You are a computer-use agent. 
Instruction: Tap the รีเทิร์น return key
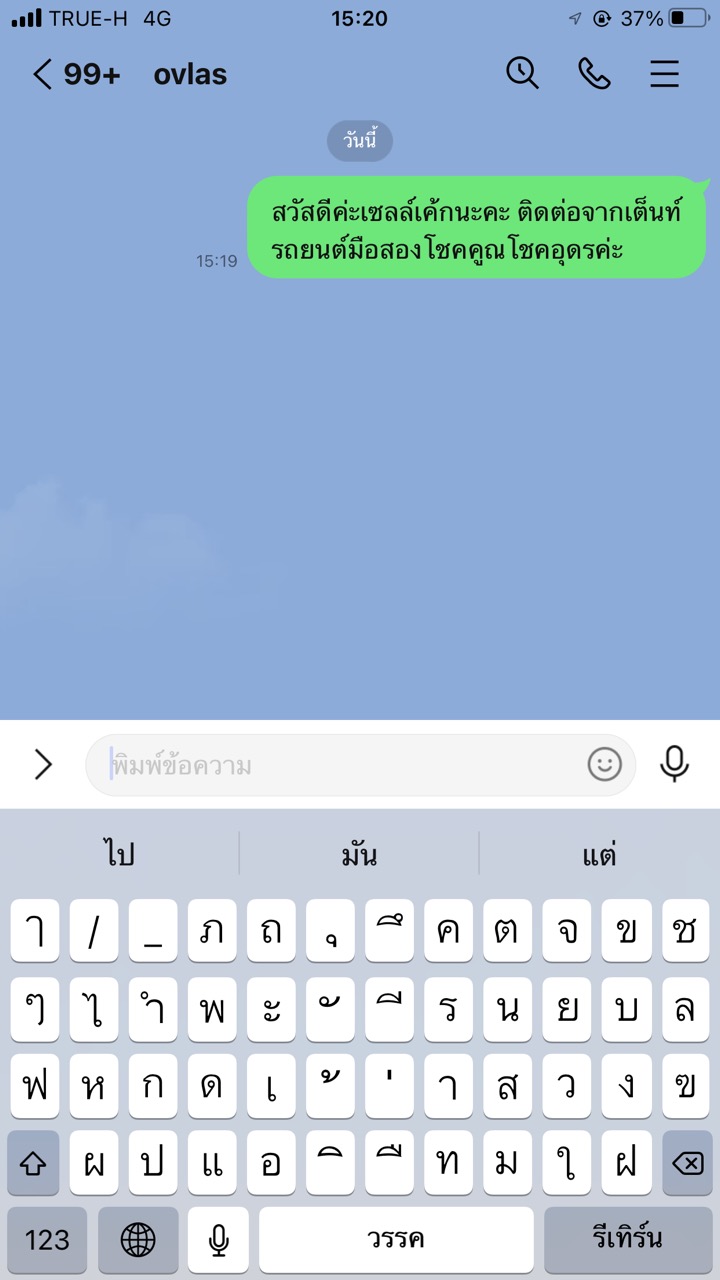click(x=627, y=1240)
